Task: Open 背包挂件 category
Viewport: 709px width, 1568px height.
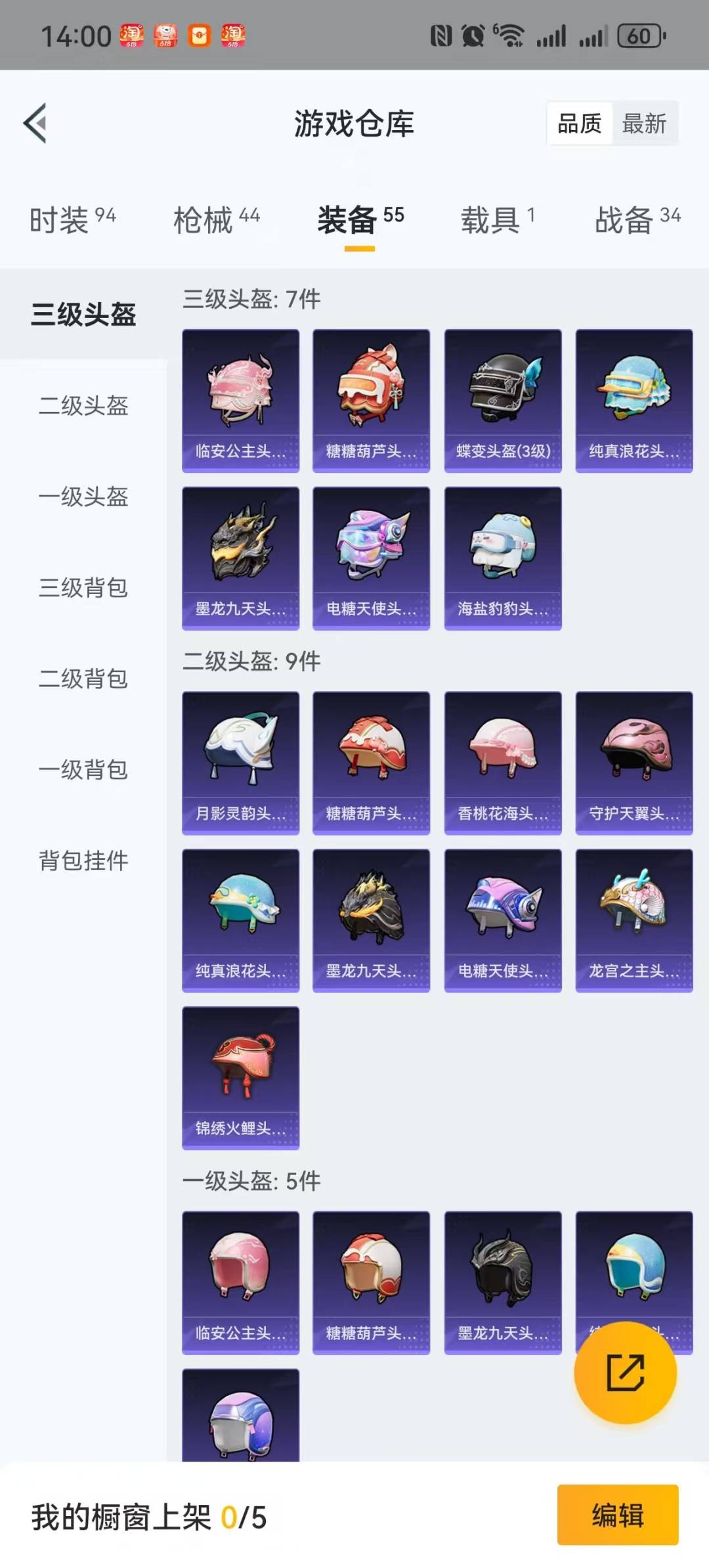Action: (x=83, y=861)
